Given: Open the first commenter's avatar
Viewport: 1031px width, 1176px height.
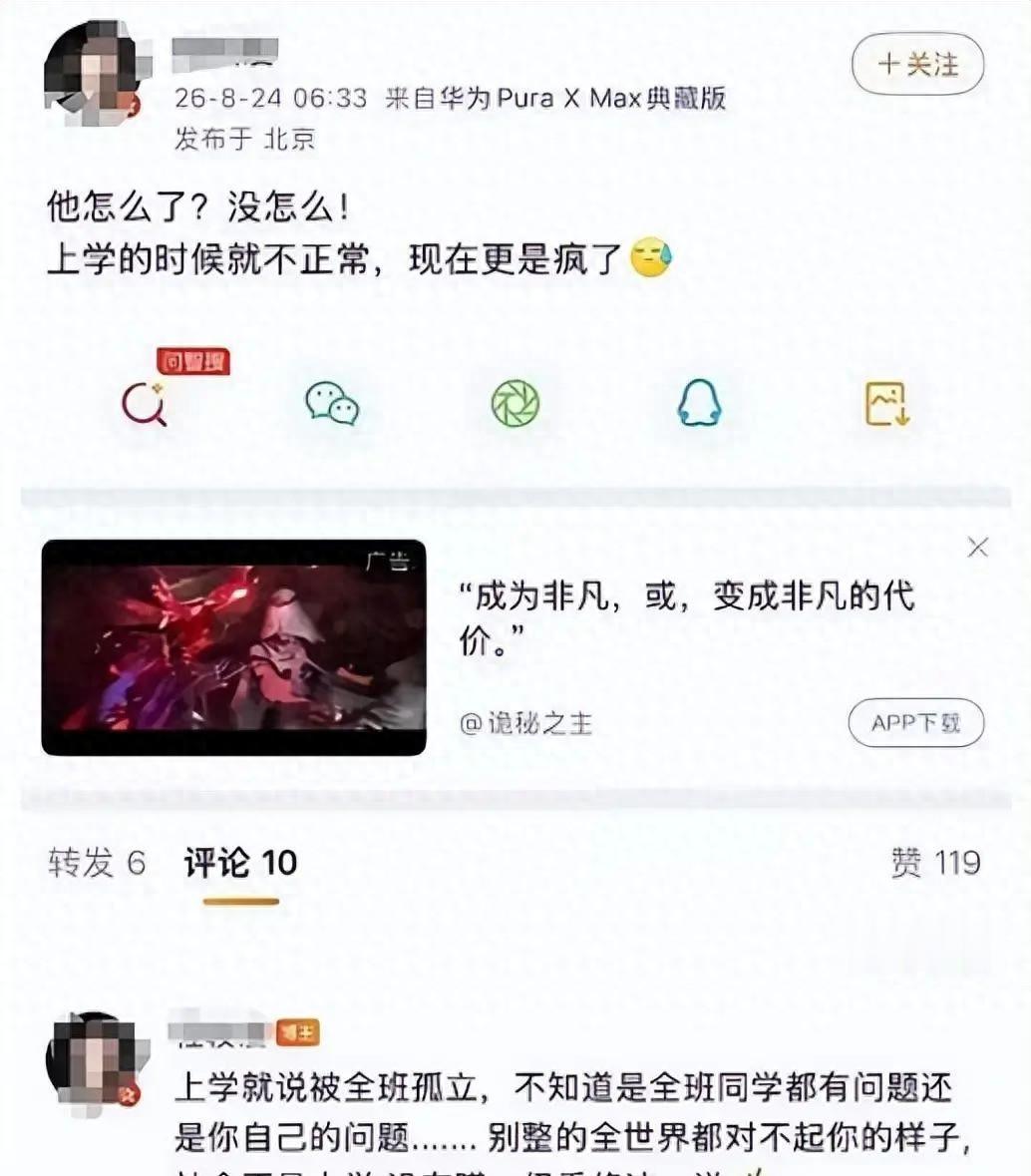Looking at the screenshot, I should click(x=98, y=1063).
